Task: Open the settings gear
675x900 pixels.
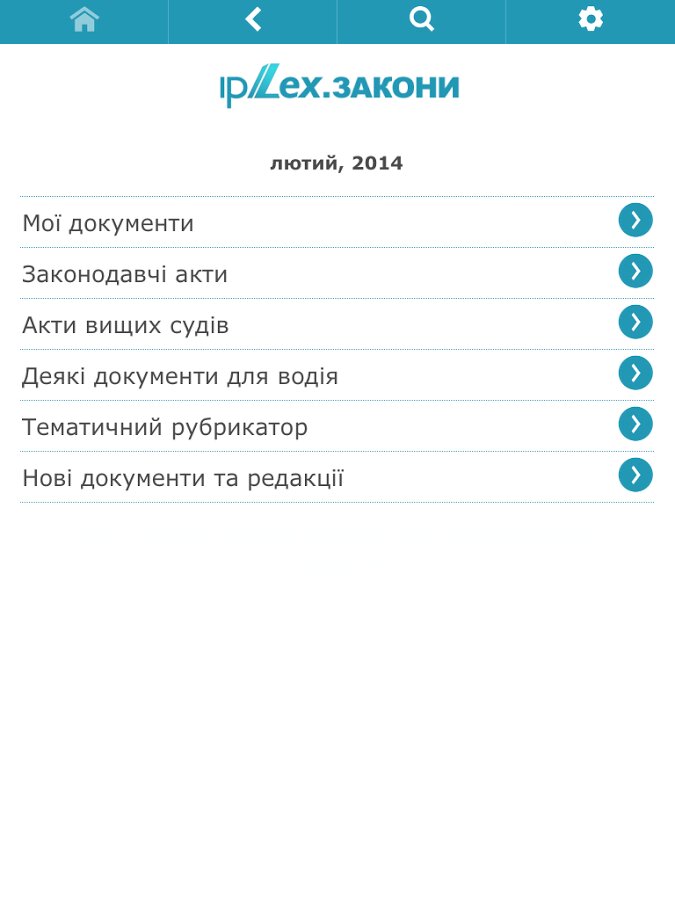Action: (591, 20)
